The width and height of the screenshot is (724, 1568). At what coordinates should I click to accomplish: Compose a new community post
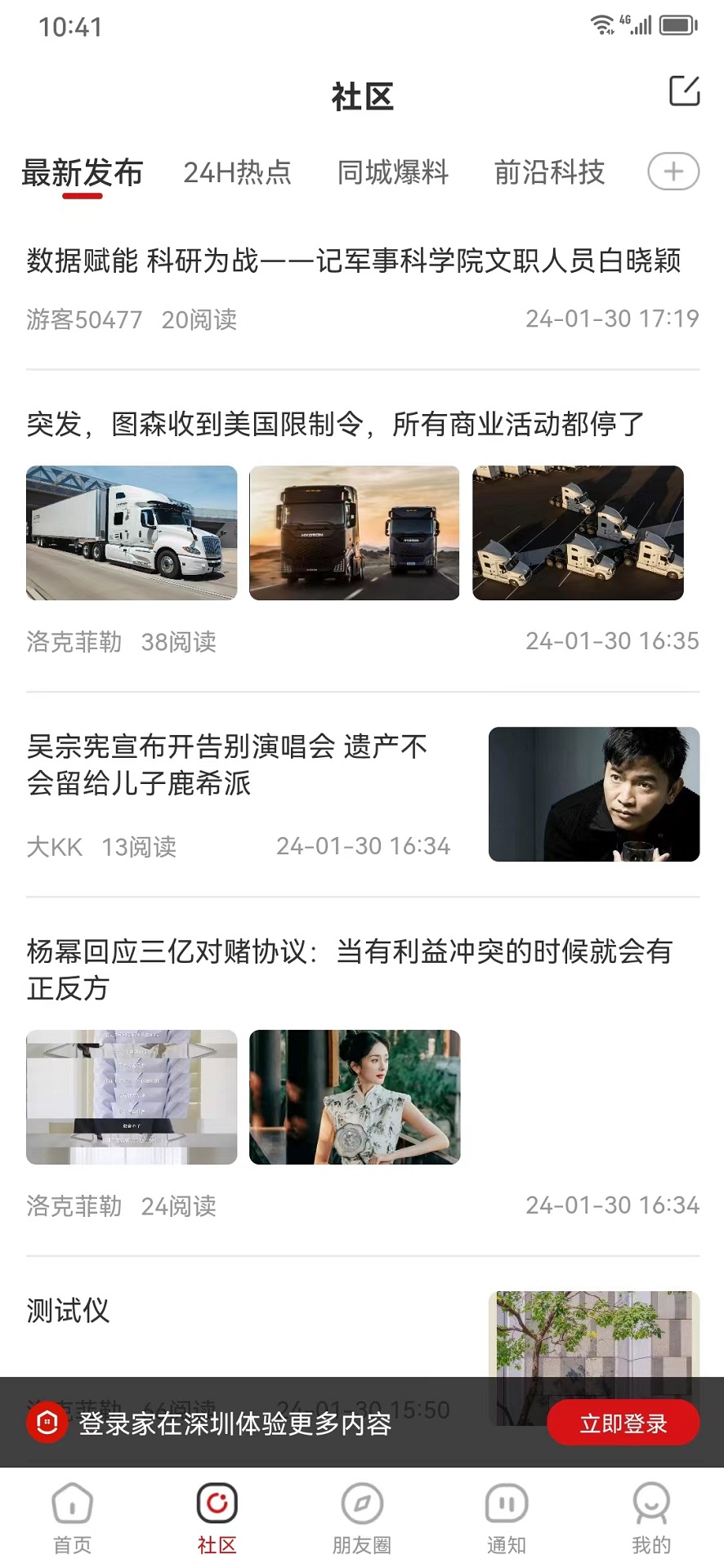[x=684, y=91]
